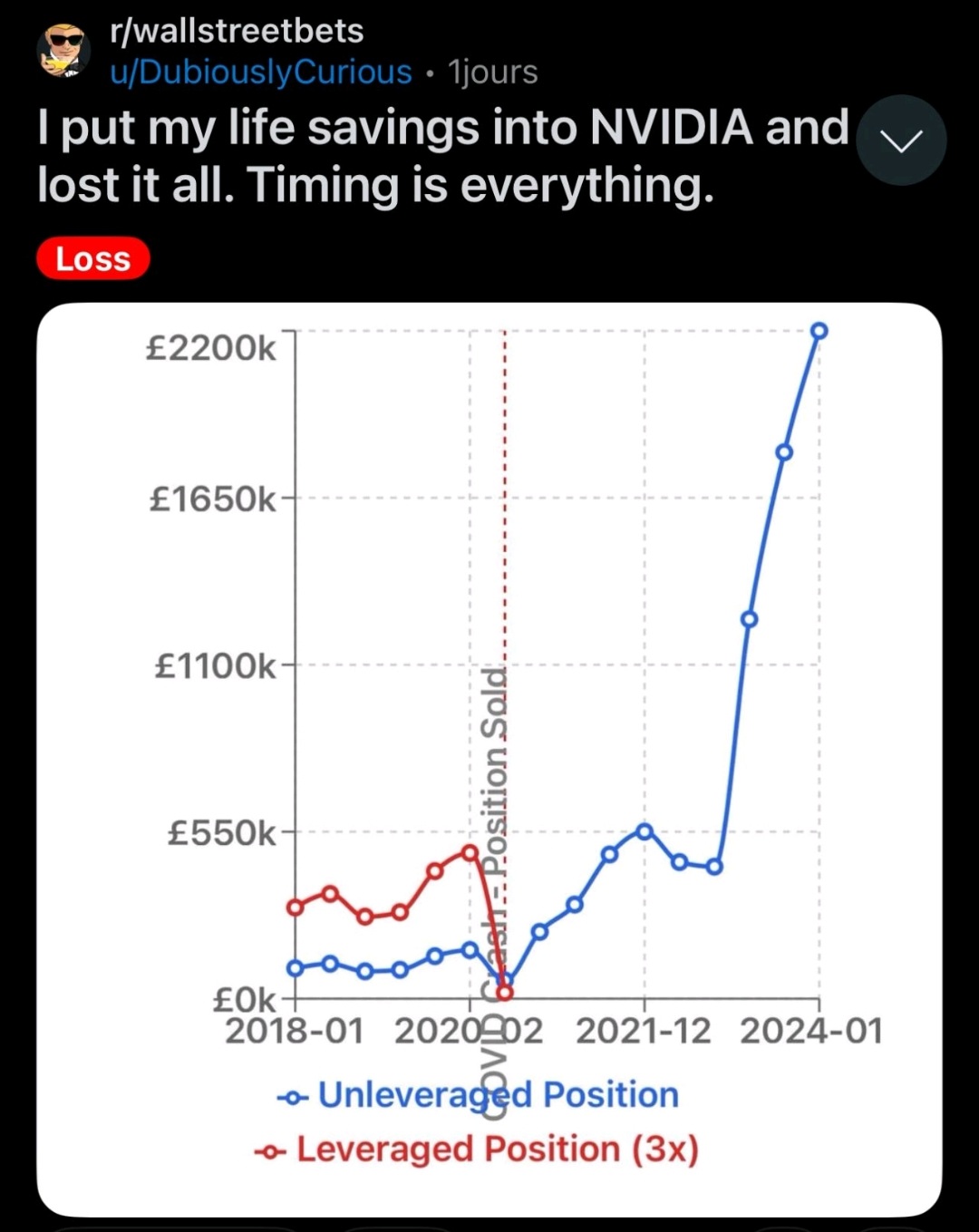
Task: Filter posts by the Loss flair
Action: click(x=92, y=258)
